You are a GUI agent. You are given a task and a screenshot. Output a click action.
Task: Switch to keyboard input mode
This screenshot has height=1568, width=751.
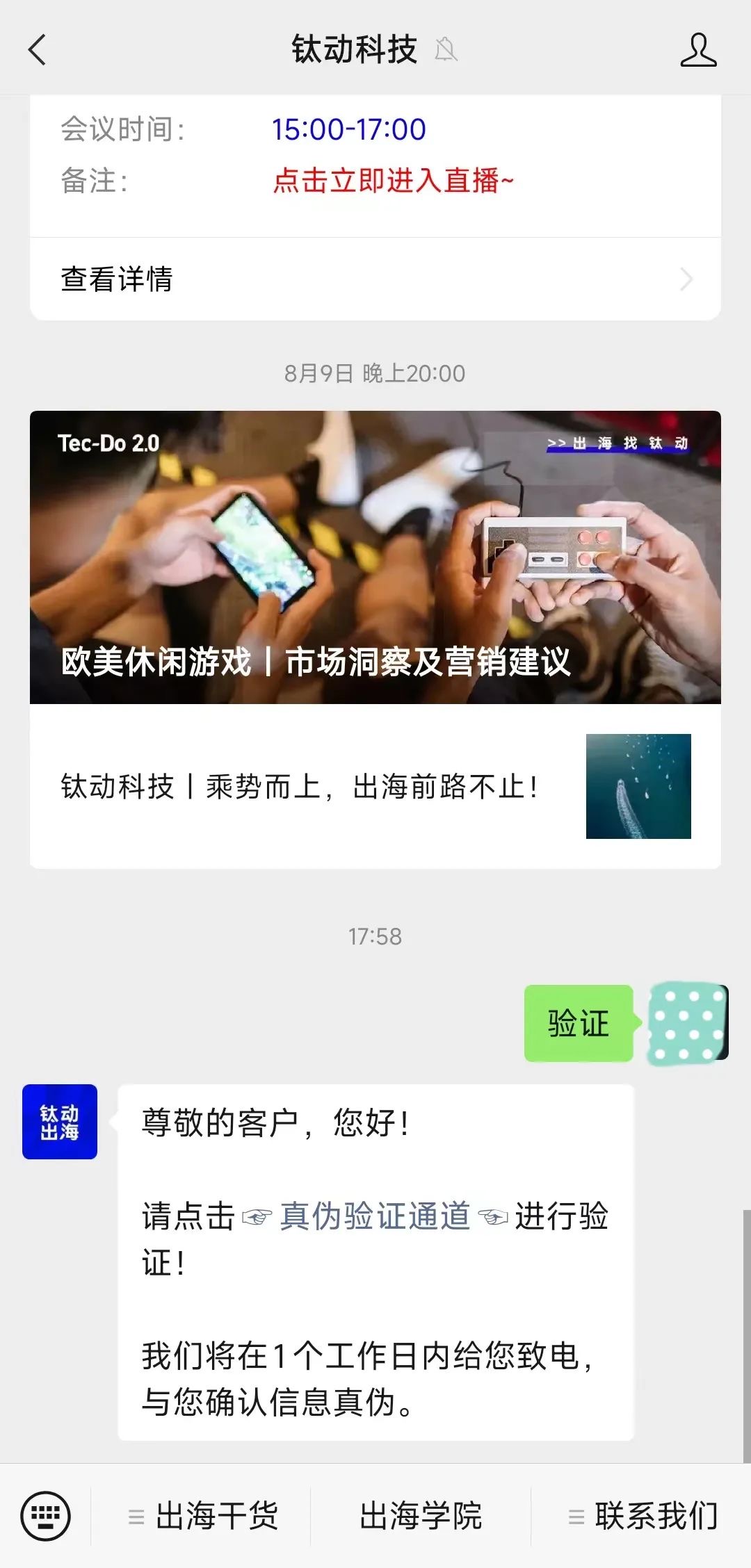pos(46,1516)
